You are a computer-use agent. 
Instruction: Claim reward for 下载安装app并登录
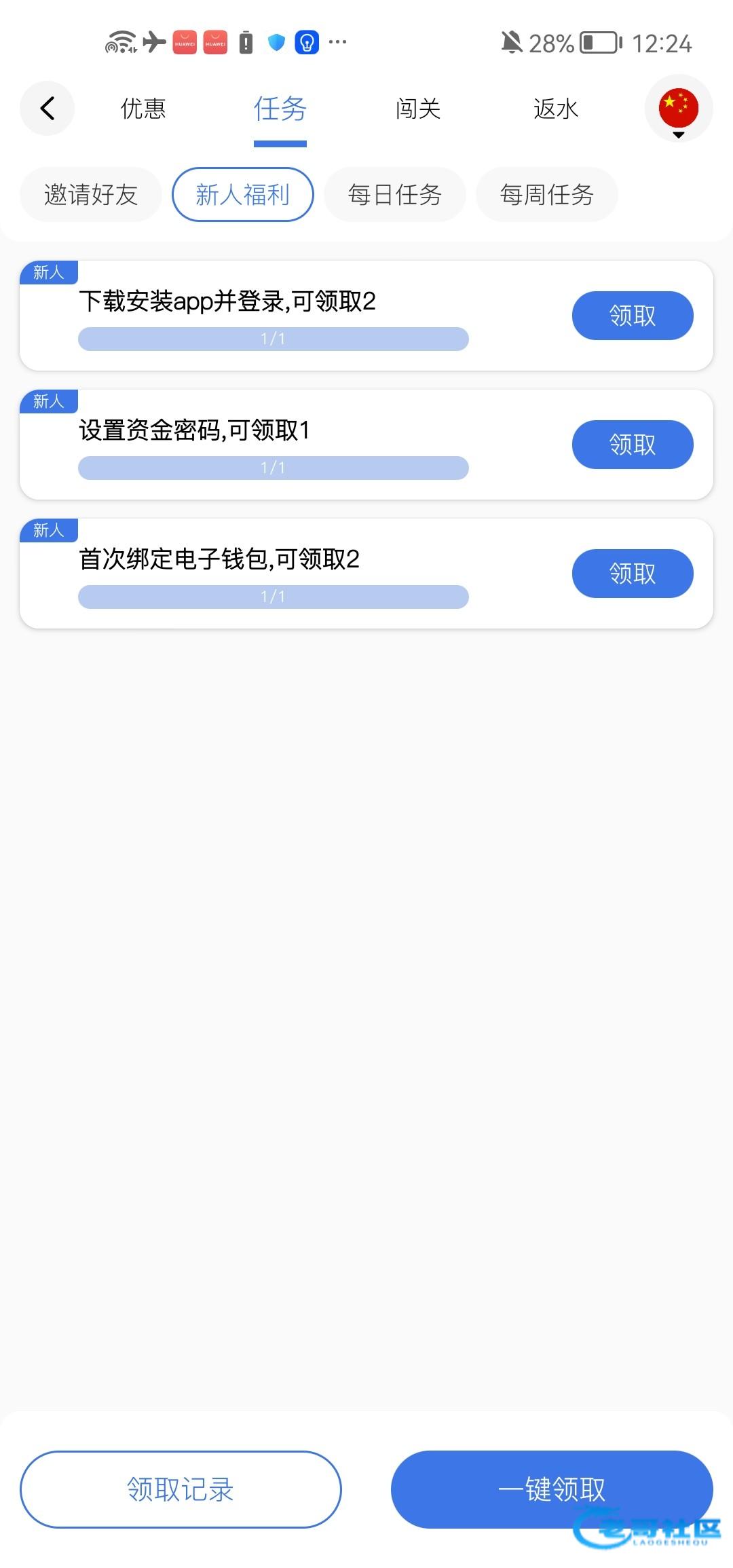(x=633, y=316)
